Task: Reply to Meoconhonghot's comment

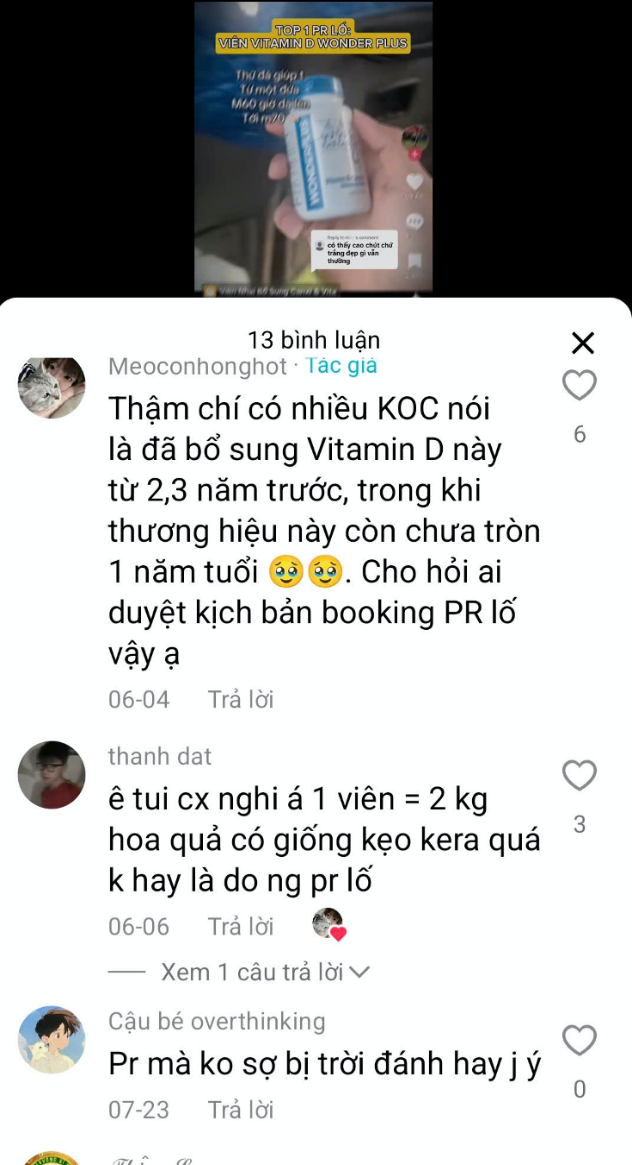Action: click(x=240, y=699)
